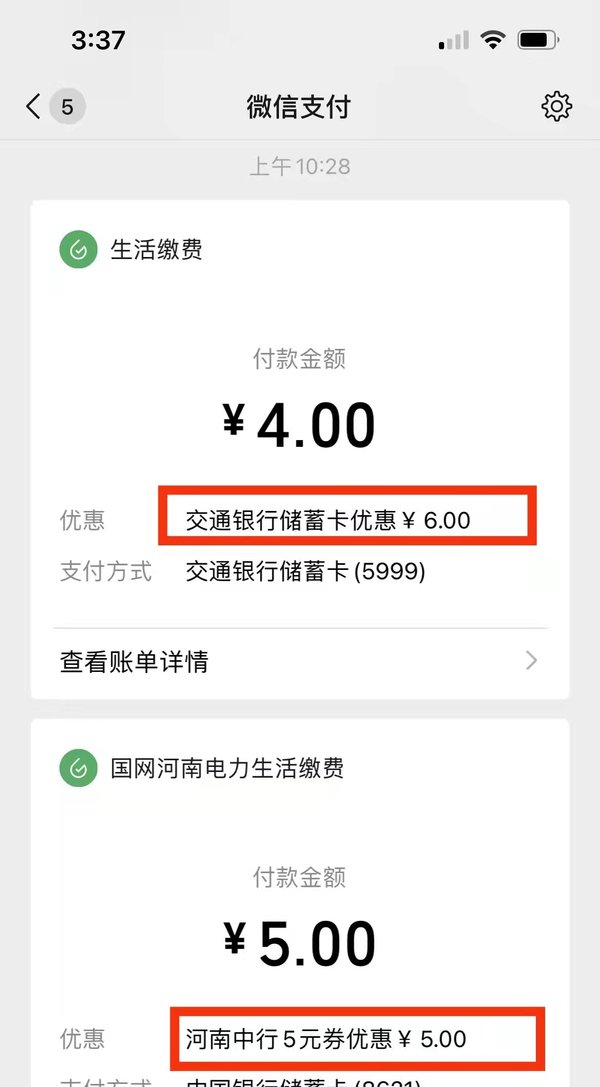The image size is (600, 1087).
Task: Open the 国网河南电力生活缴费 payment card
Action: [300, 903]
